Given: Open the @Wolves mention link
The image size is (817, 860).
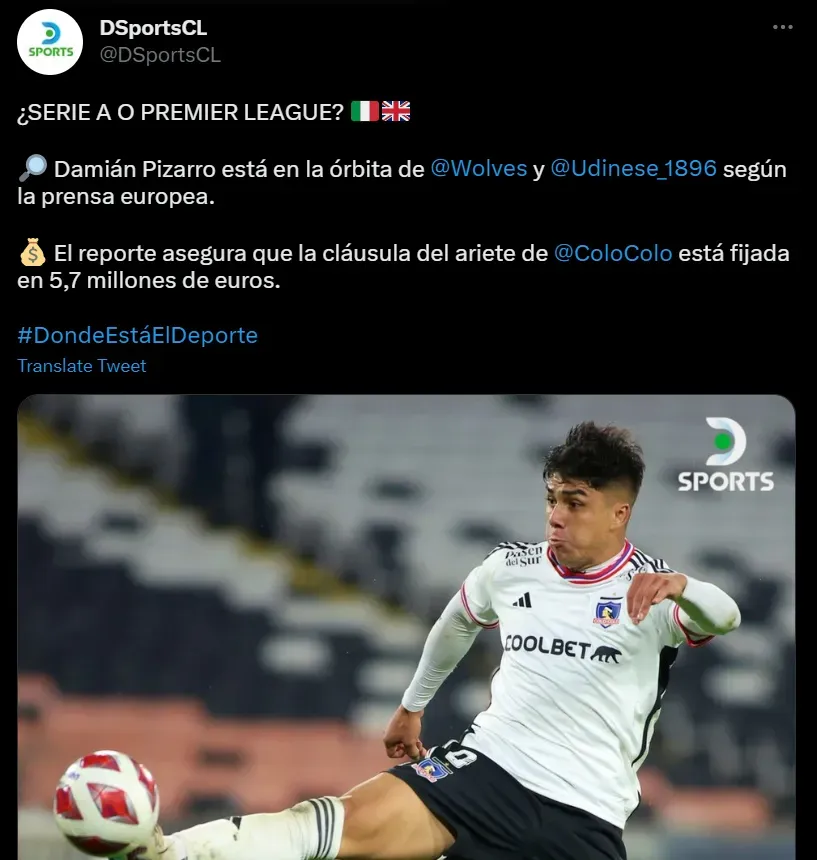Looking at the screenshot, I should click(478, 169).
